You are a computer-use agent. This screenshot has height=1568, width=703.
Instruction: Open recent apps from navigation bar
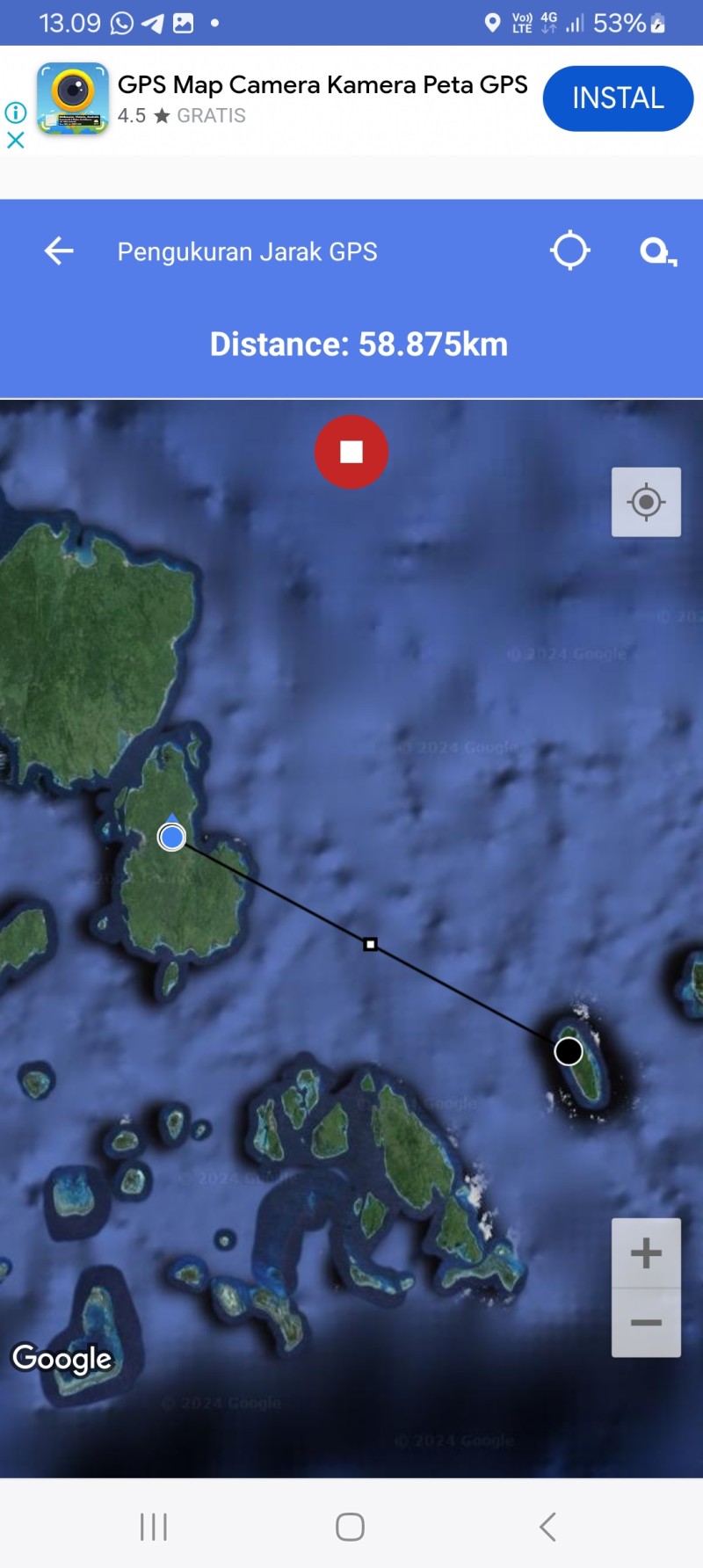(x=154, y=1527)
